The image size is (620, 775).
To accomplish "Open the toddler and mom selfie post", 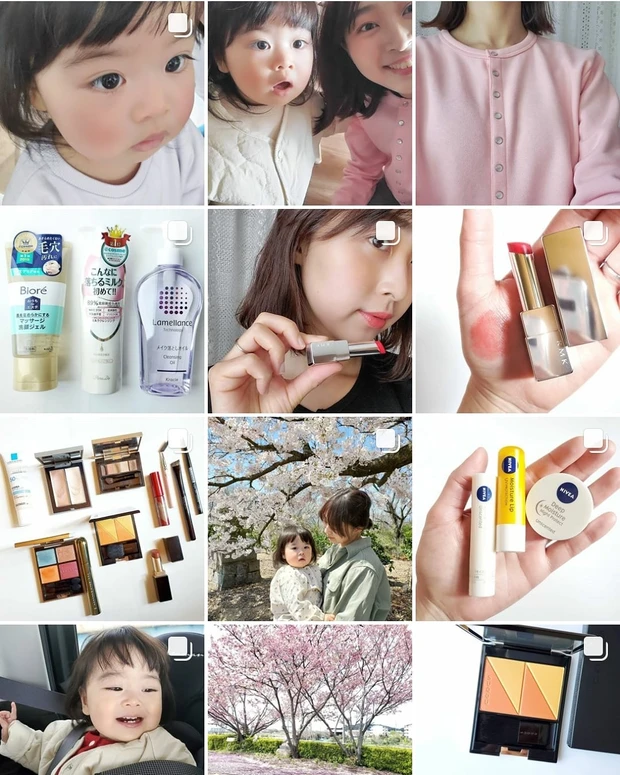I will 309,103.
